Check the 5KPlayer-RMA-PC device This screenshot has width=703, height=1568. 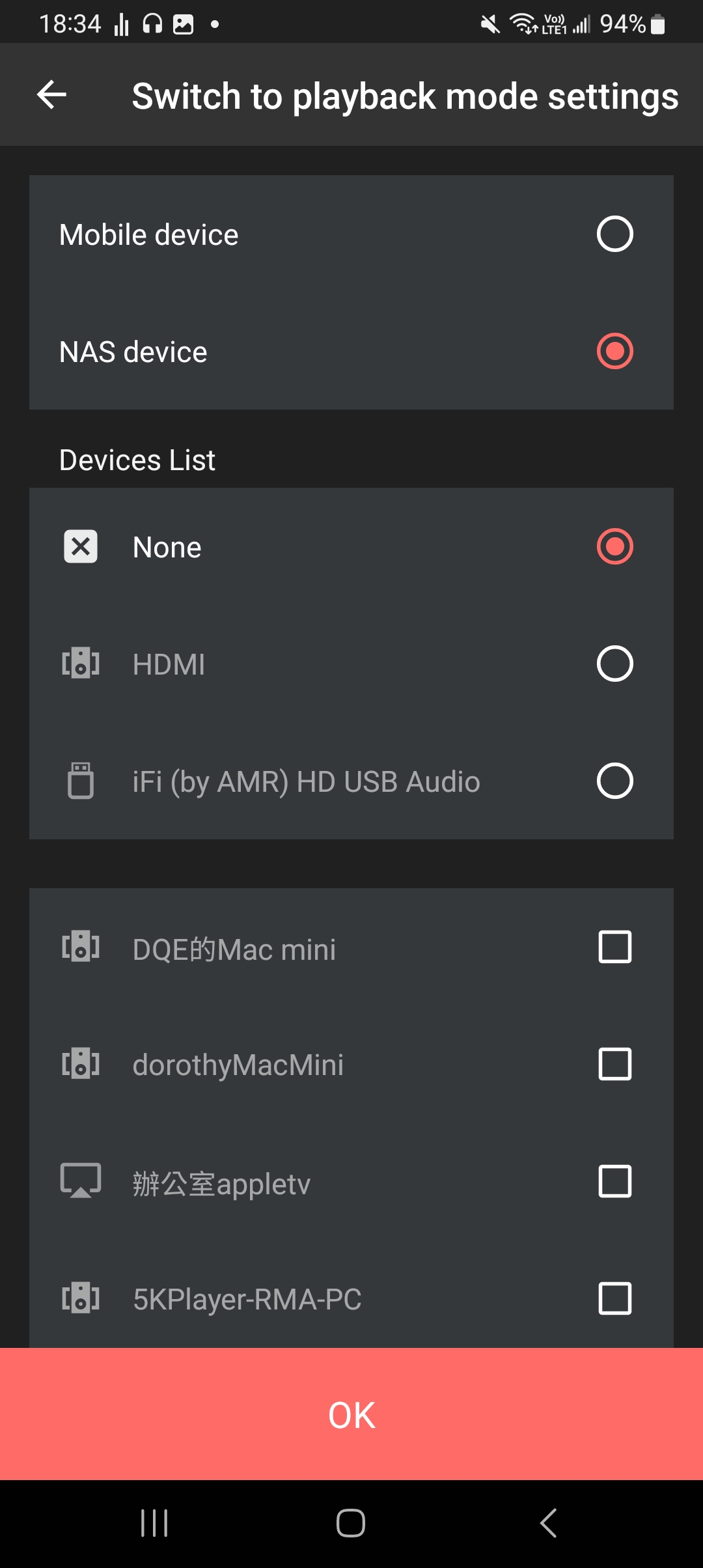614,1298
